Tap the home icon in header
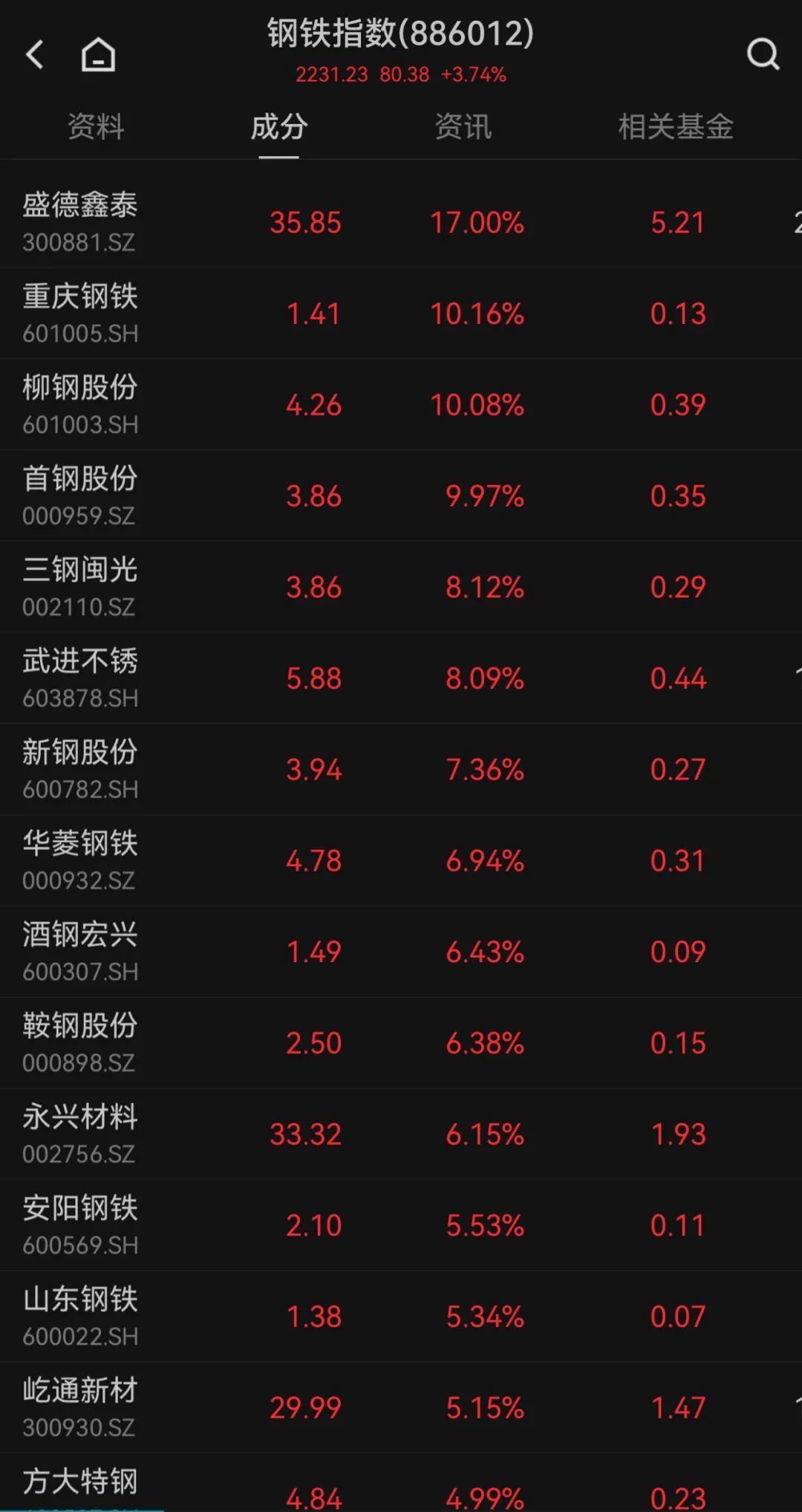Screen dimensions: 802x1512 tap(98, 54)
